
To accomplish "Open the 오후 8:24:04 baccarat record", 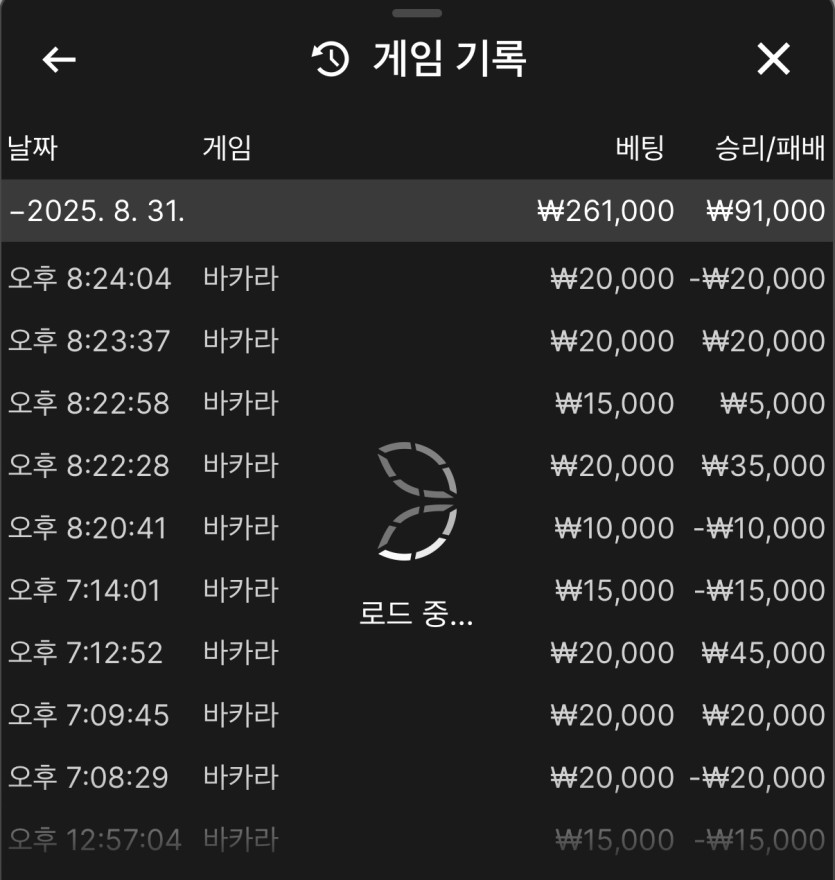I will pos(416,279).
